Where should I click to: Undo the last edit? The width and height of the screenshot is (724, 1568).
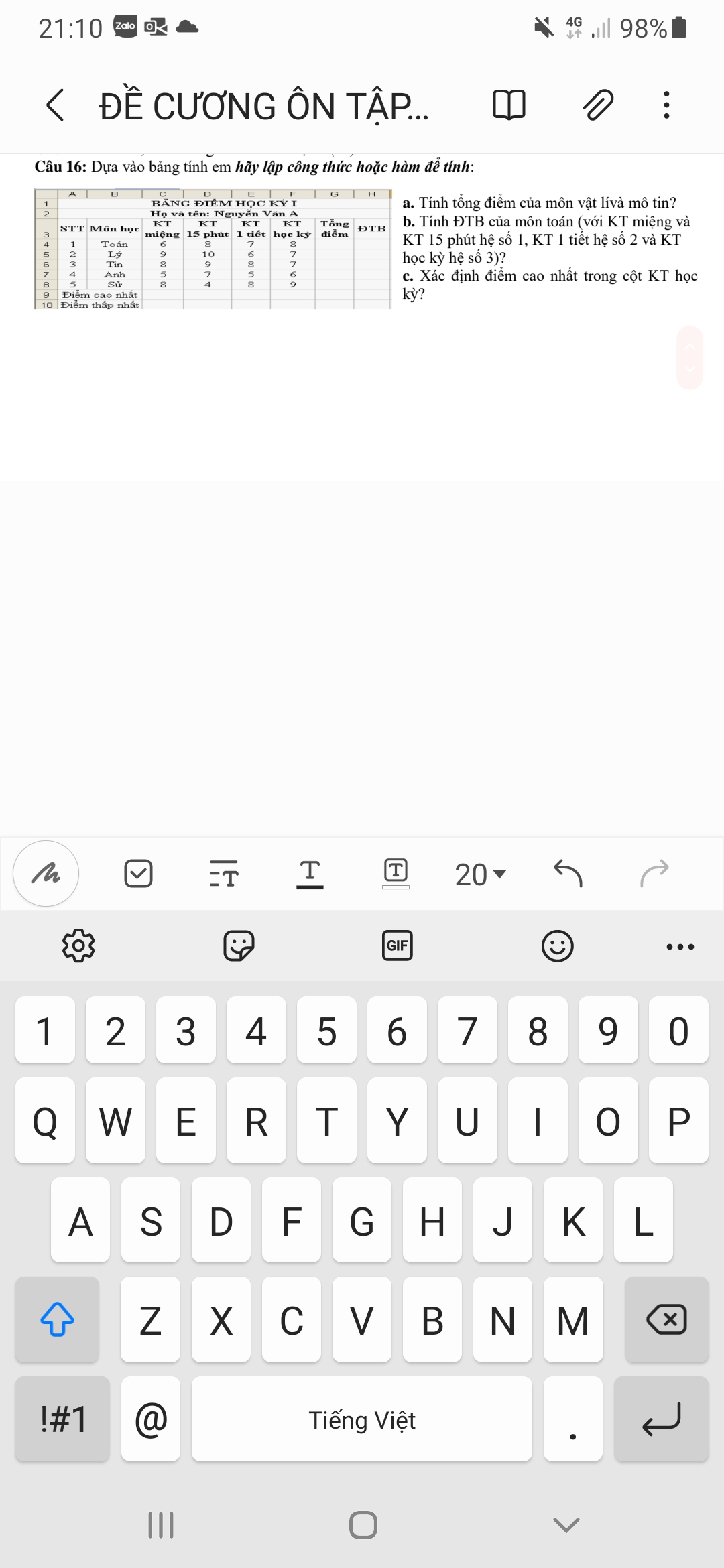coord(568,874)
